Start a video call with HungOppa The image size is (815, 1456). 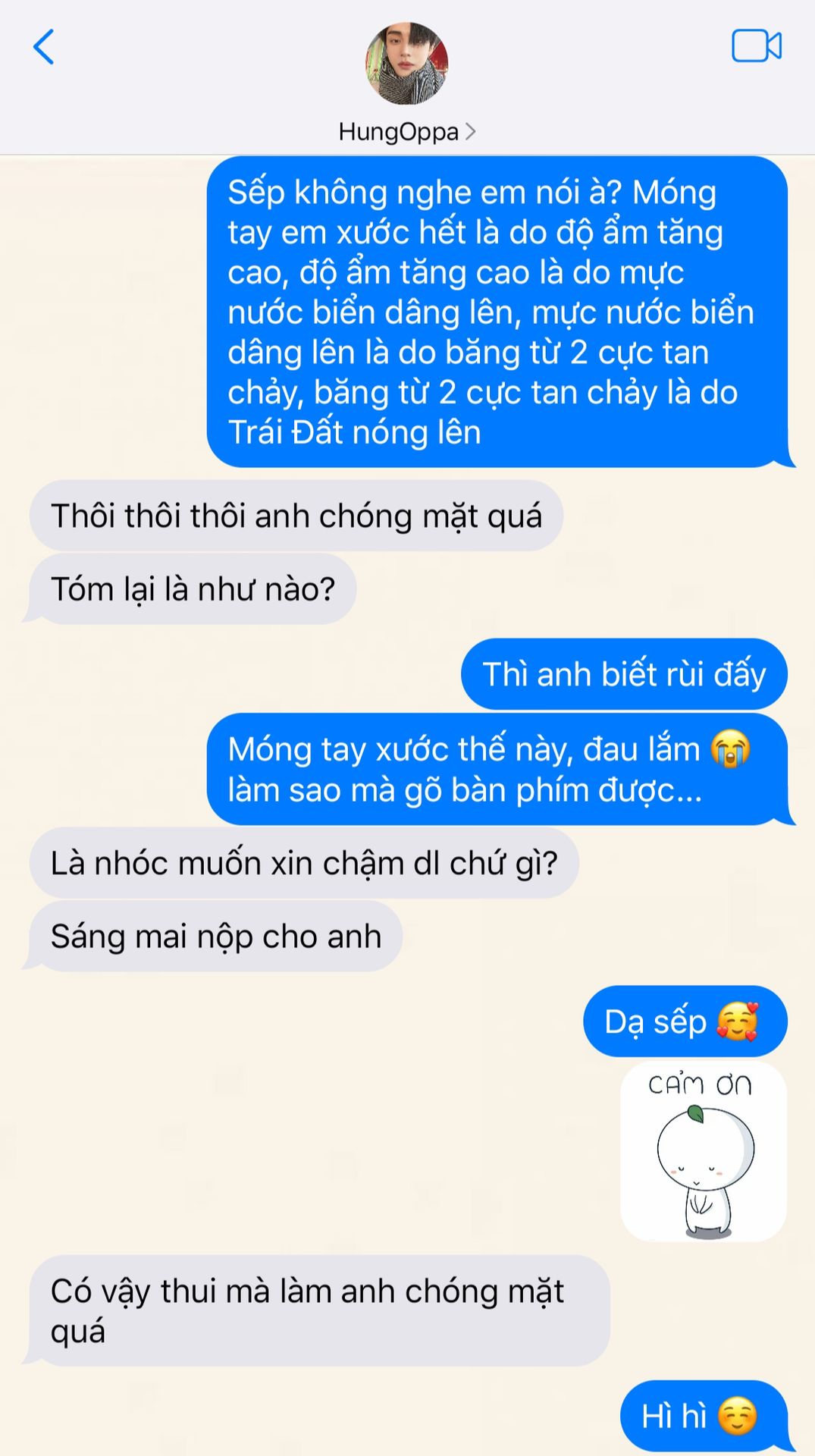pyautogui.click(x=756, y=46)
